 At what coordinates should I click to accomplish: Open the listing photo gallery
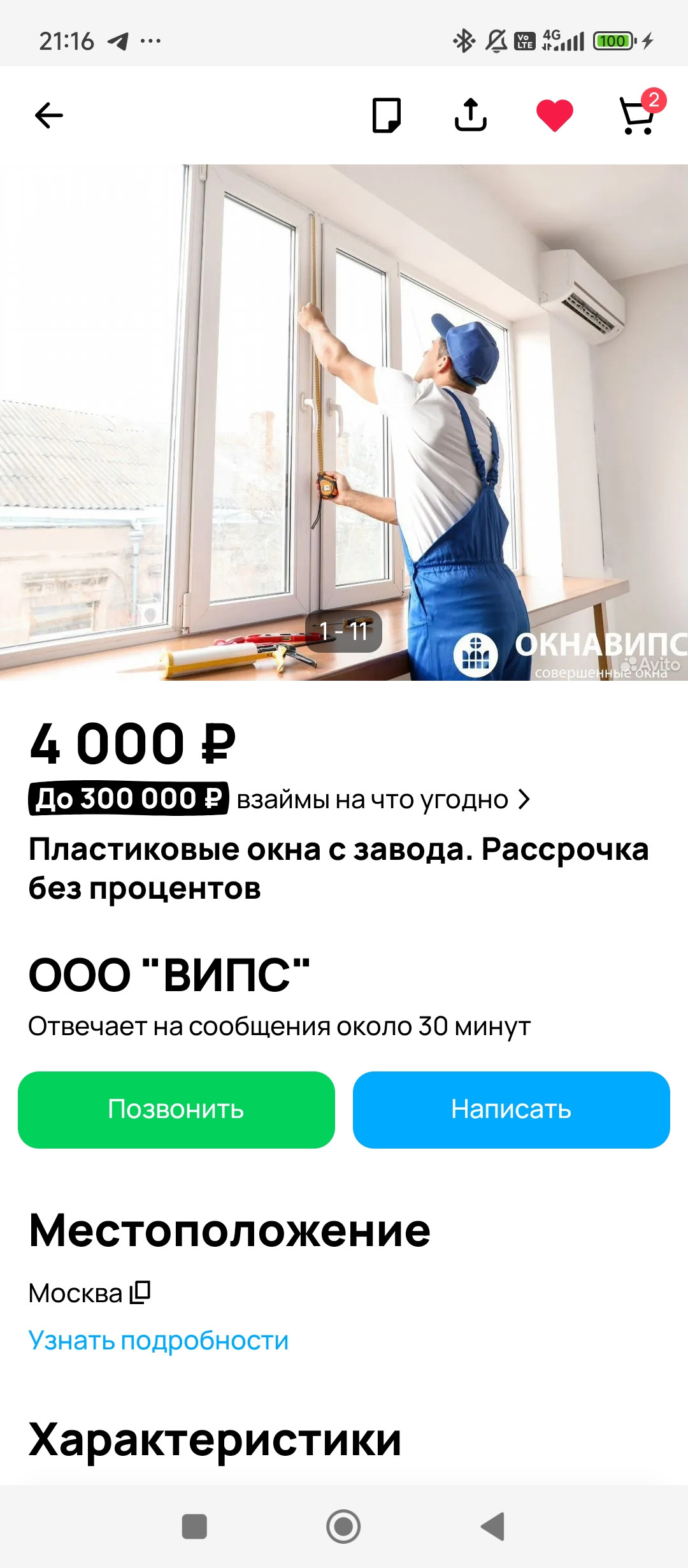344,422
